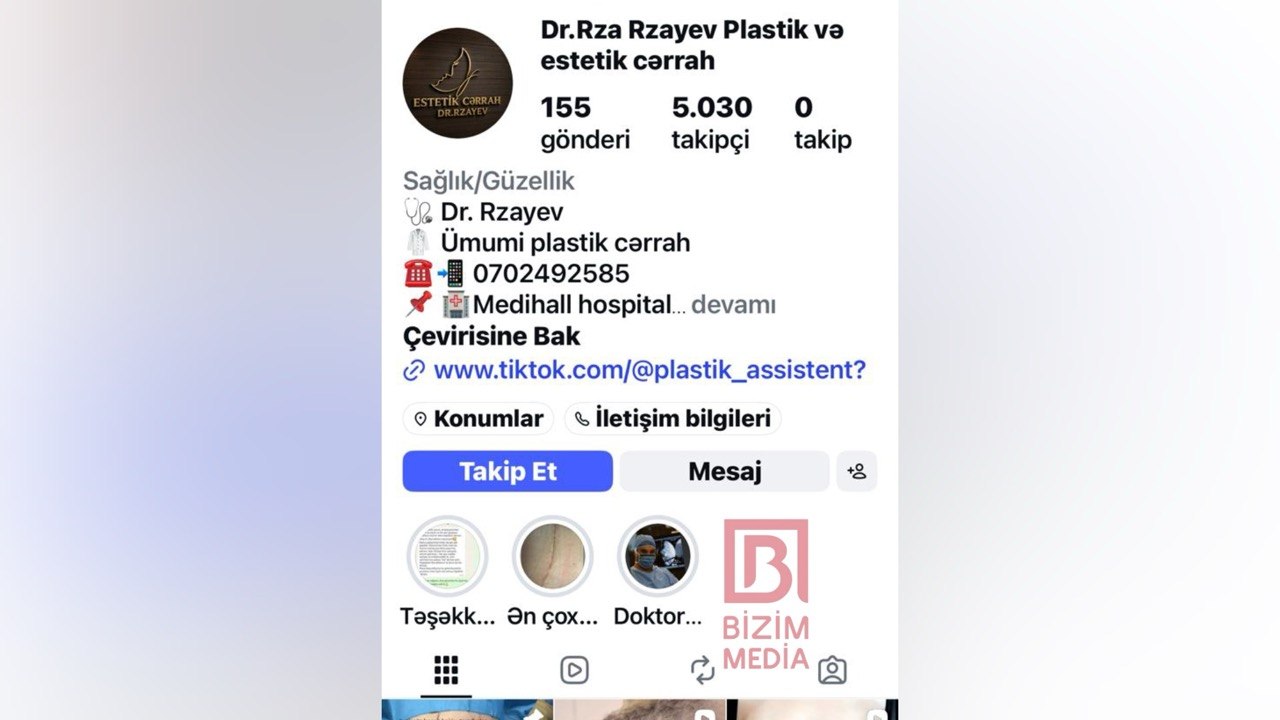The height and width of the screenshot is (720, 1280).
Task: Switch to the reposts tab
Action: pos(703,670)
